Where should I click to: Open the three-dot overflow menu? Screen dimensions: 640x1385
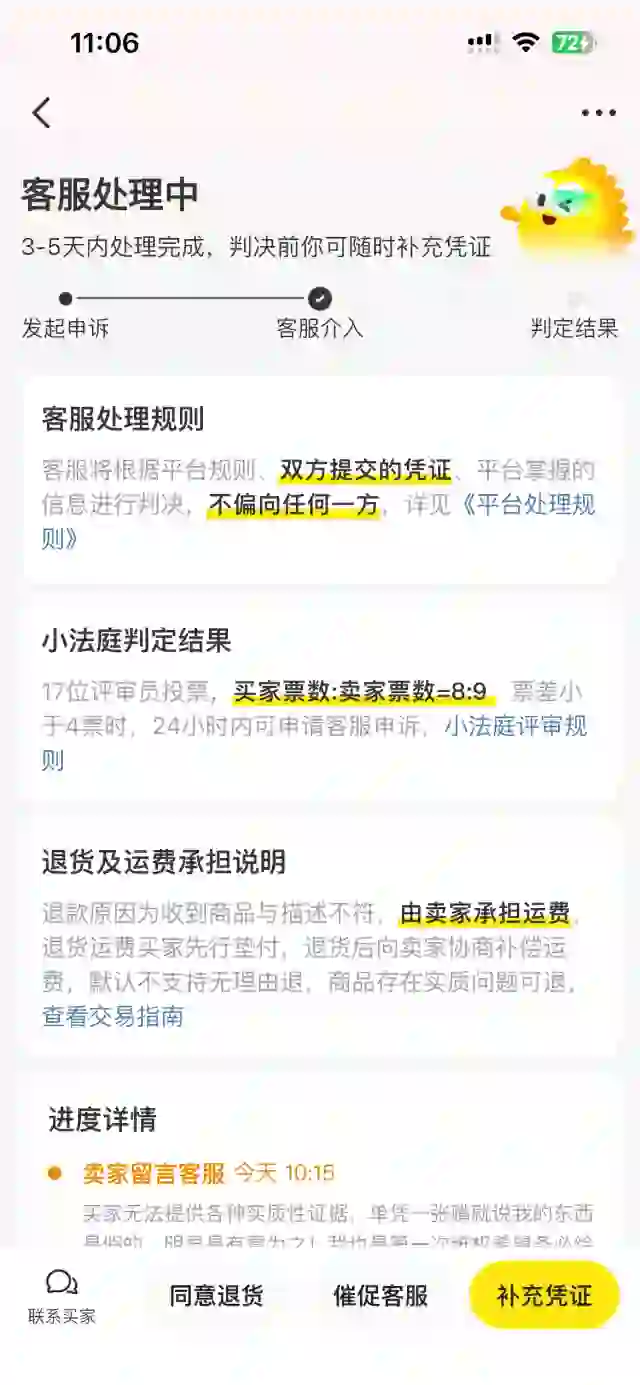(x=598, y=113)
